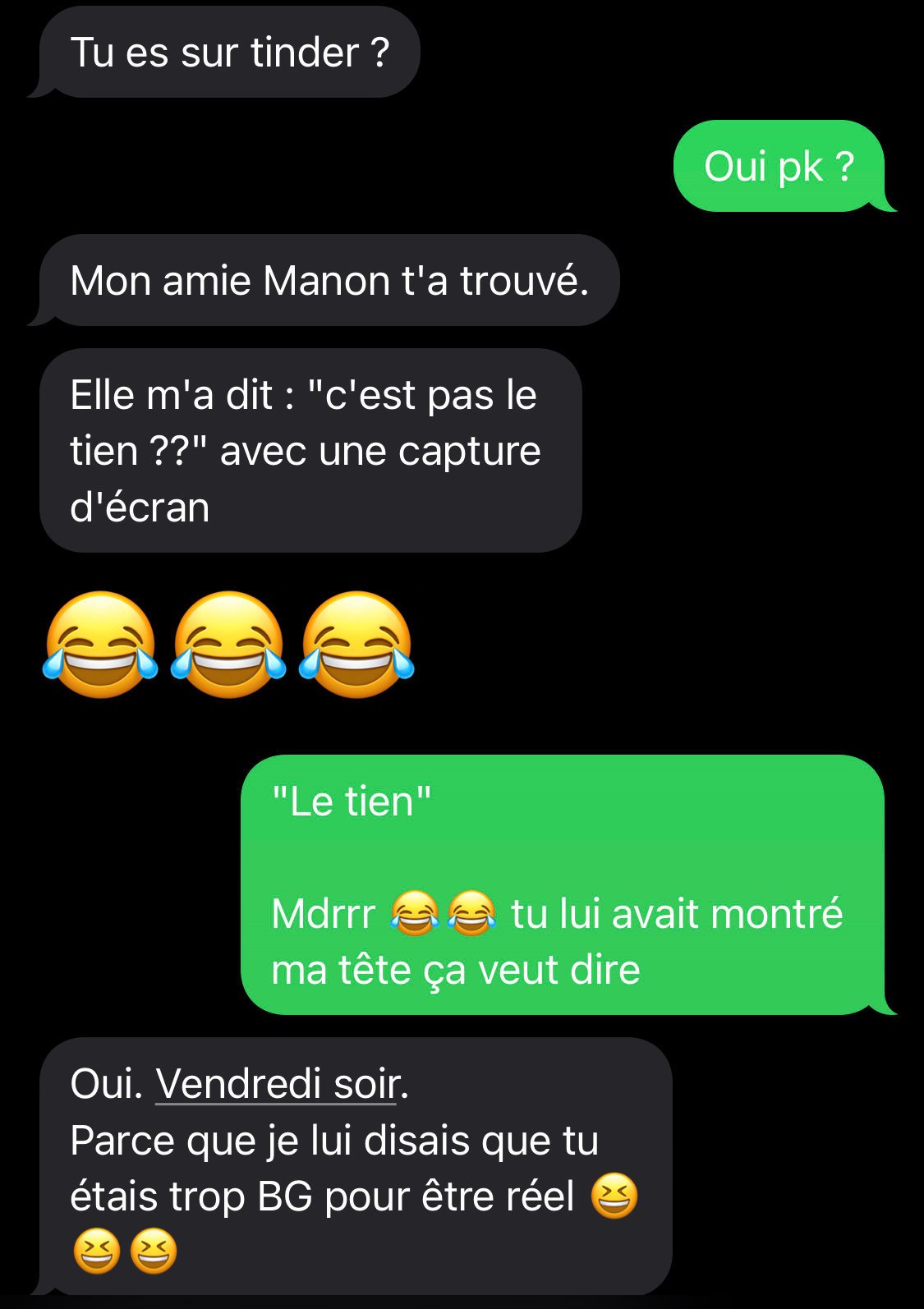Open the underlined "Vendredi soir" date link
924x1309 pixels.
(277, 1084)
